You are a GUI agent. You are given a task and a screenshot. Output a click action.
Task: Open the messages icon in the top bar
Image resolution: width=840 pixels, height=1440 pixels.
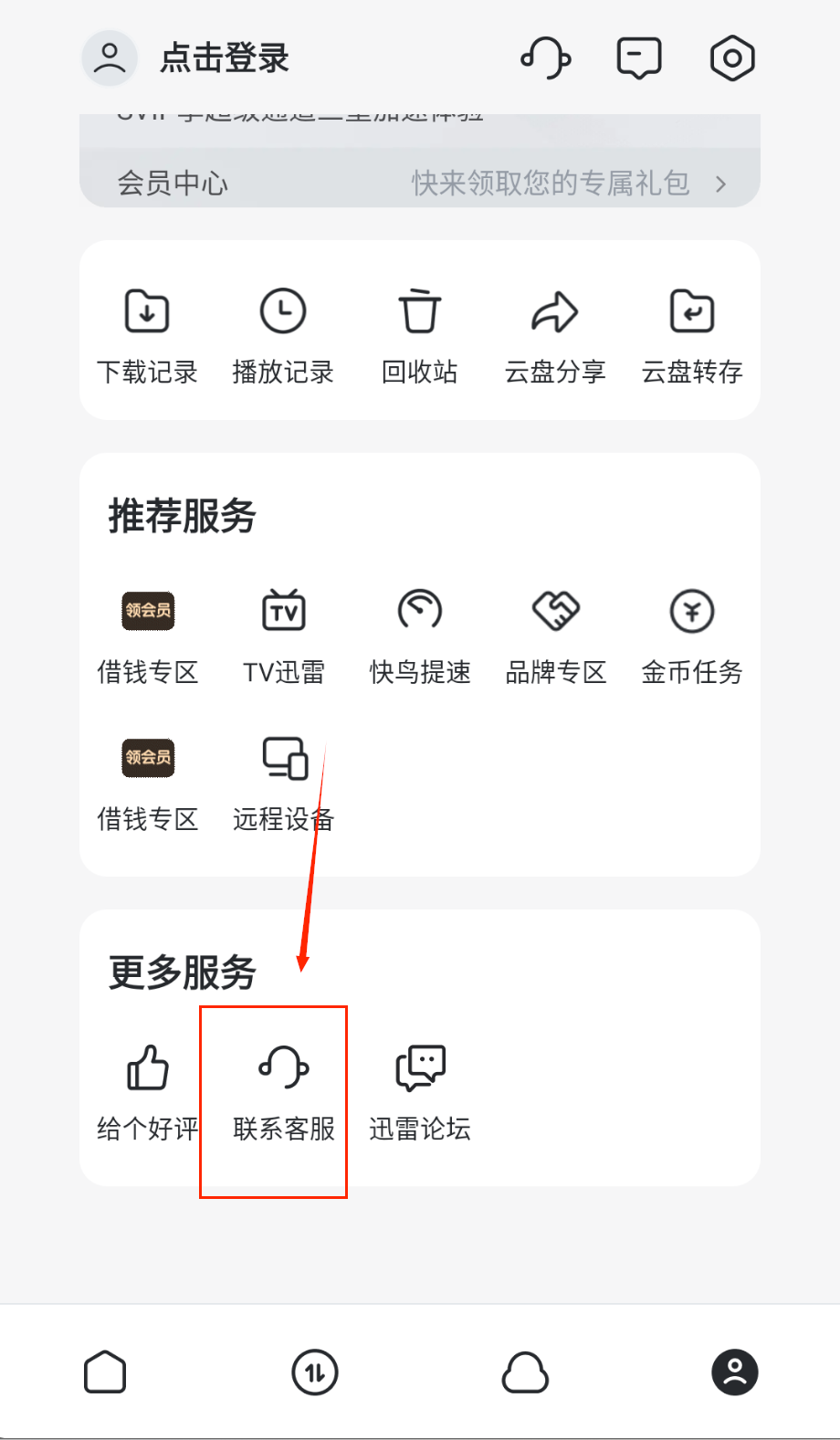pos(639,58)
